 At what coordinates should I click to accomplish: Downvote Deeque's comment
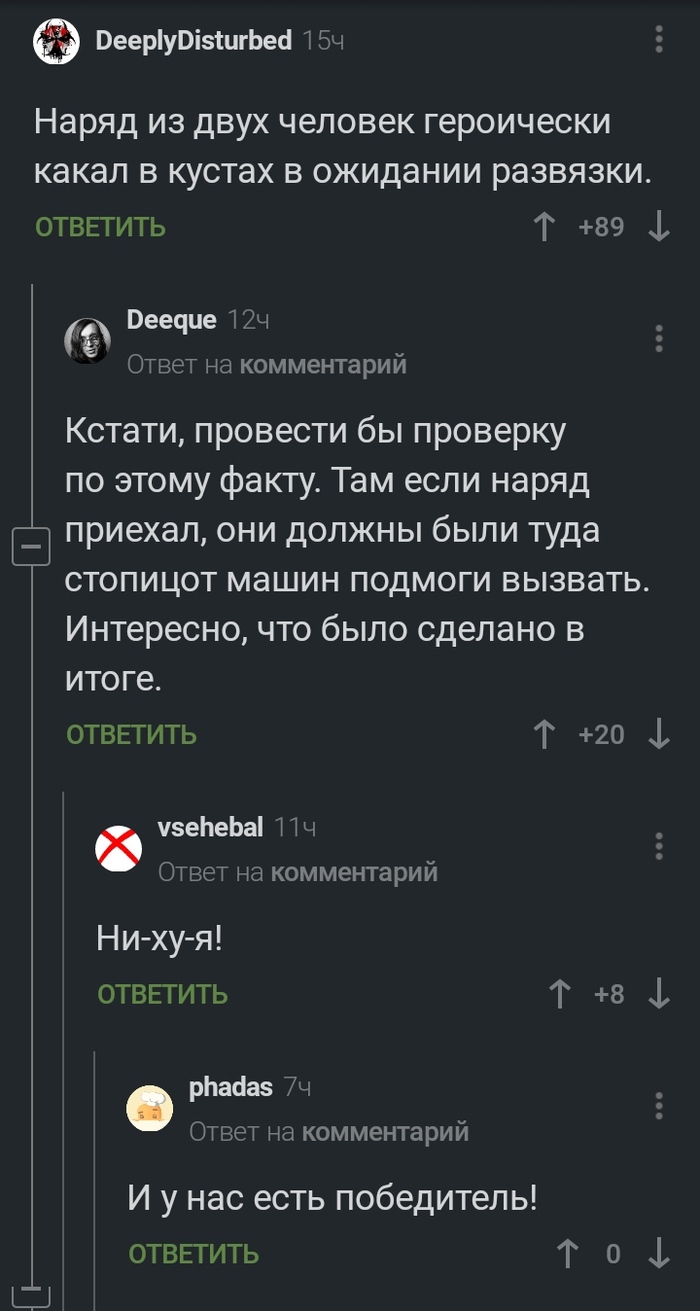point(659,735)
